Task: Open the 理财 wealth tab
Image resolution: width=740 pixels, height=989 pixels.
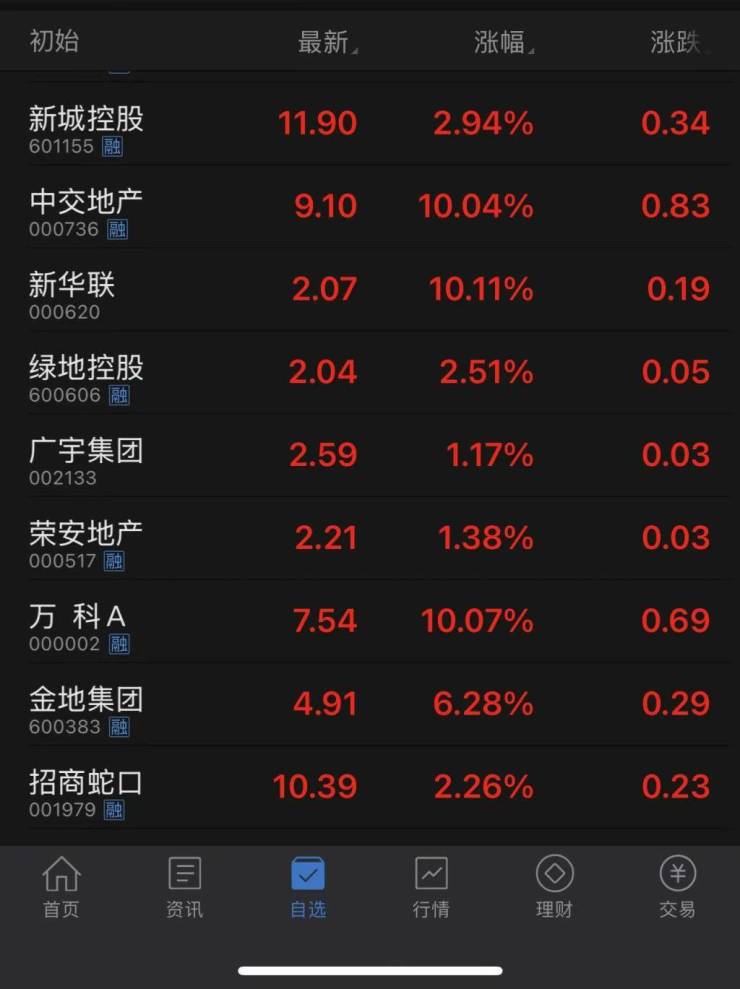Action: click(554, 887)
